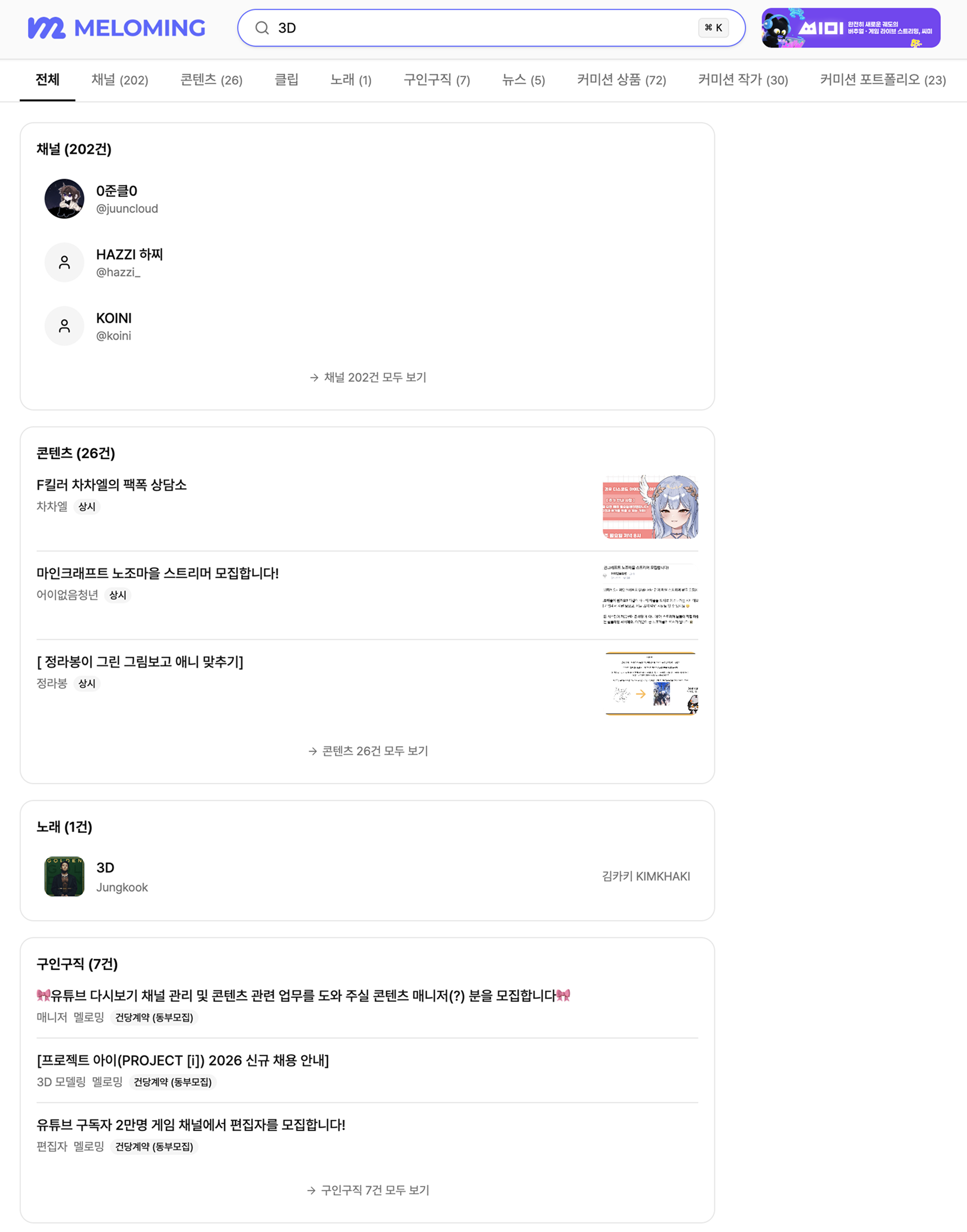Viewport: 967px width, 1232px height.
Task: Open the KOINI channel
Action: [x=367, y=326]
